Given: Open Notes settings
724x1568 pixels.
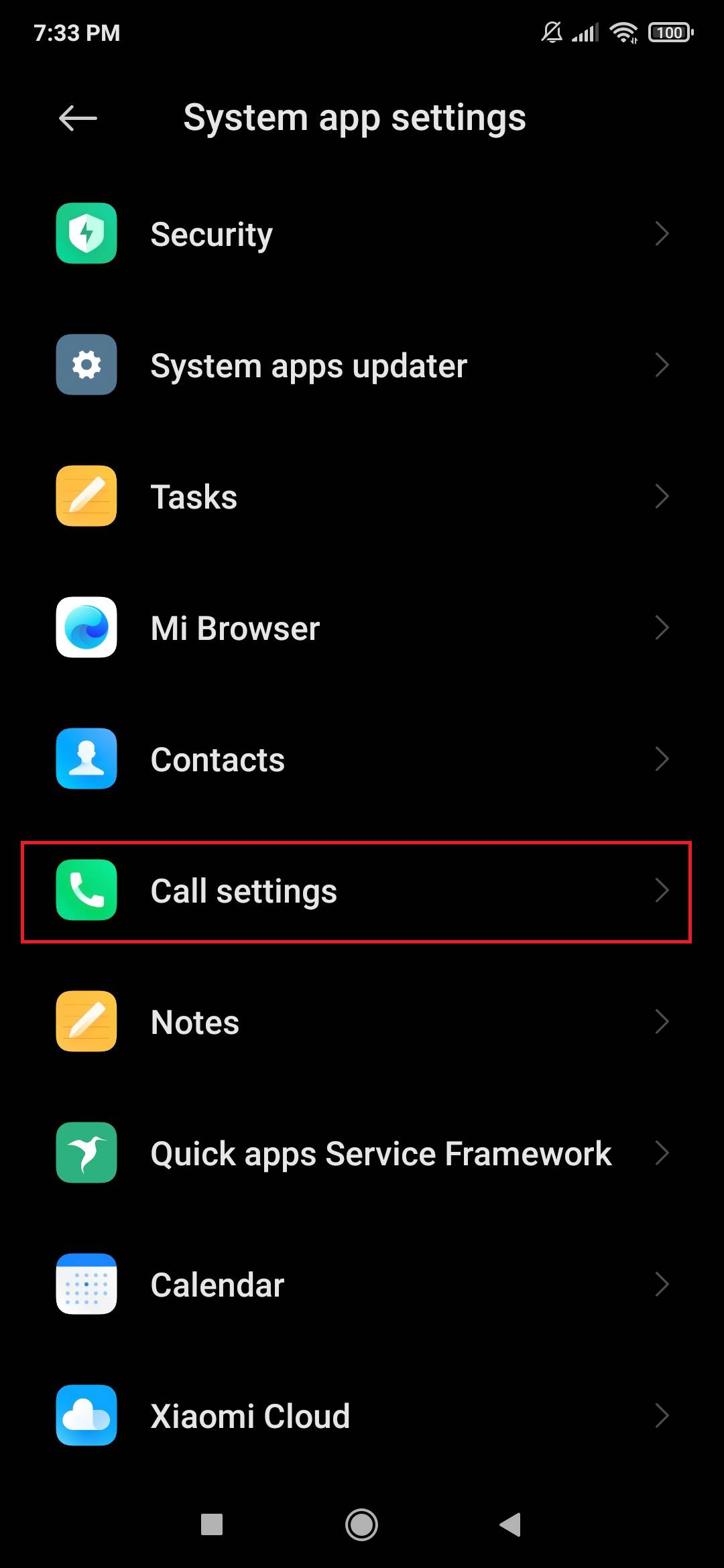Looking at the screenshot, I should (362, 1022).
